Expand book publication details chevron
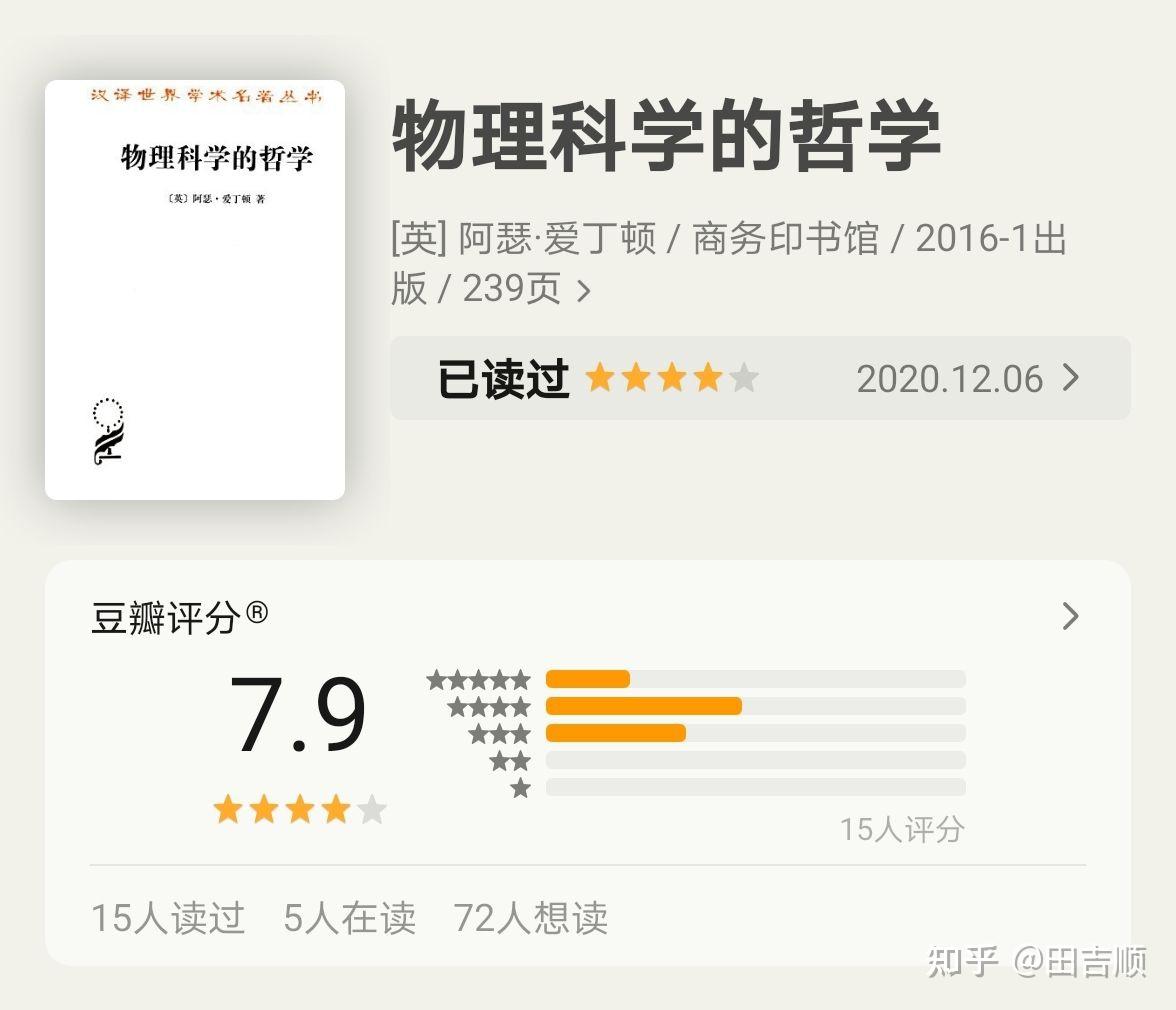Image resolution: width=1176 pixels, height=1010 pixels. coord(584,291)
